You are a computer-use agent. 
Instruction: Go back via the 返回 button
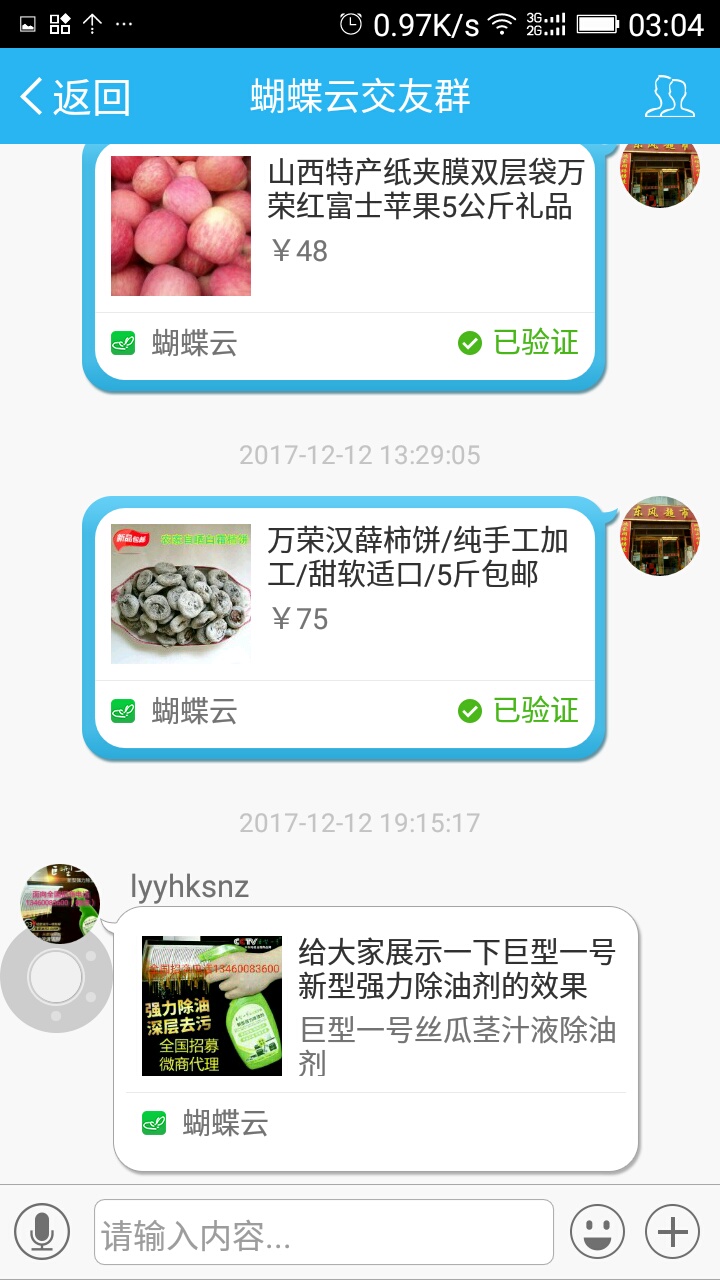coord(75,97)
